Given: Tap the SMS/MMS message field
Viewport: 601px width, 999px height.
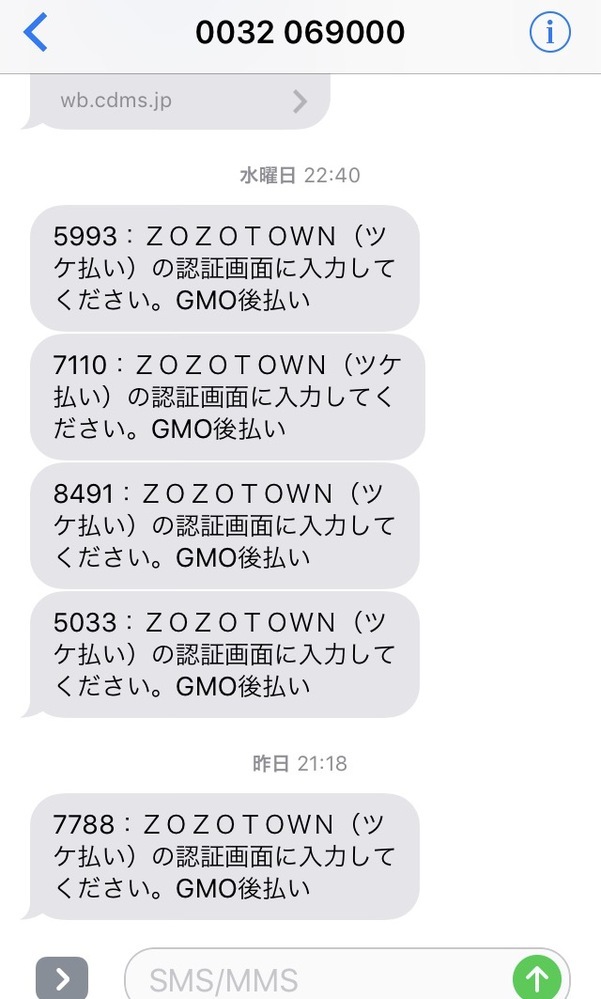Looking at the screenshot, I should click(x=319, y=976).
